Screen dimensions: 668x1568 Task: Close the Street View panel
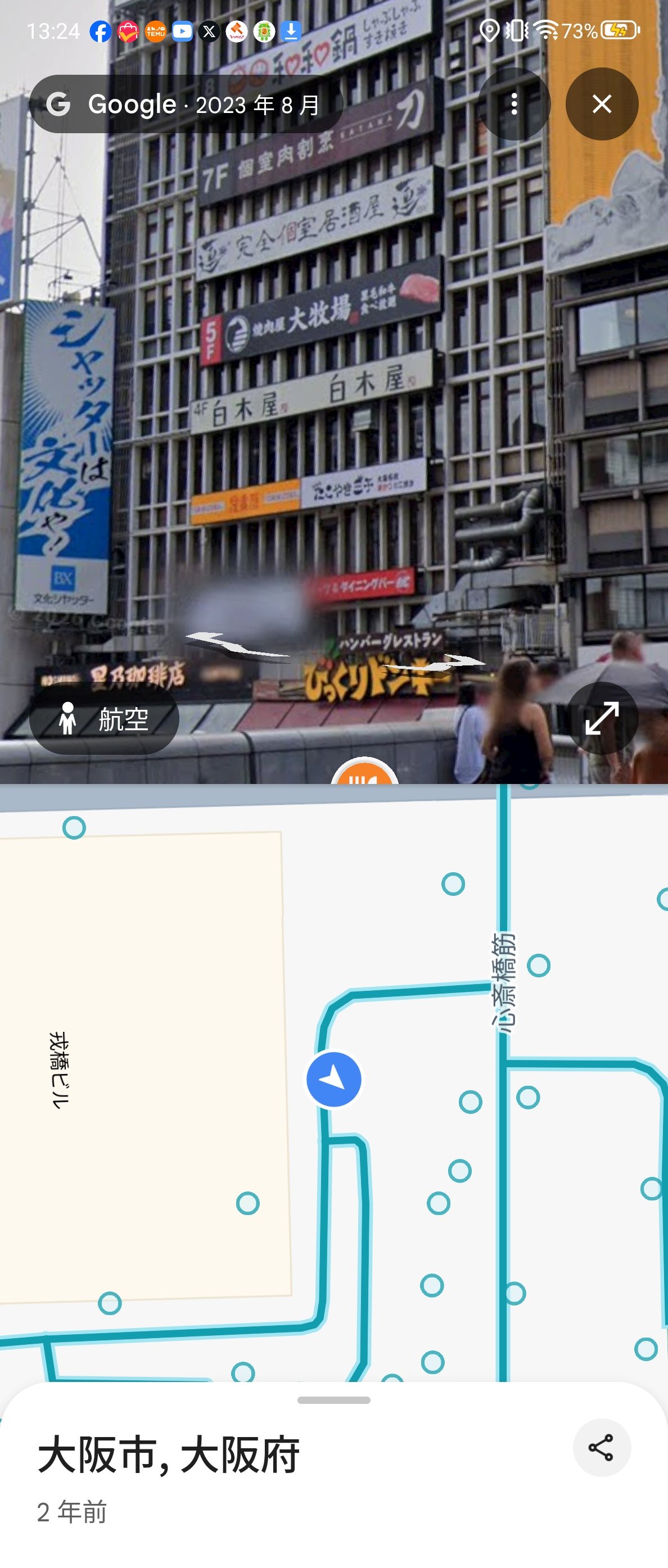point(601,104)
